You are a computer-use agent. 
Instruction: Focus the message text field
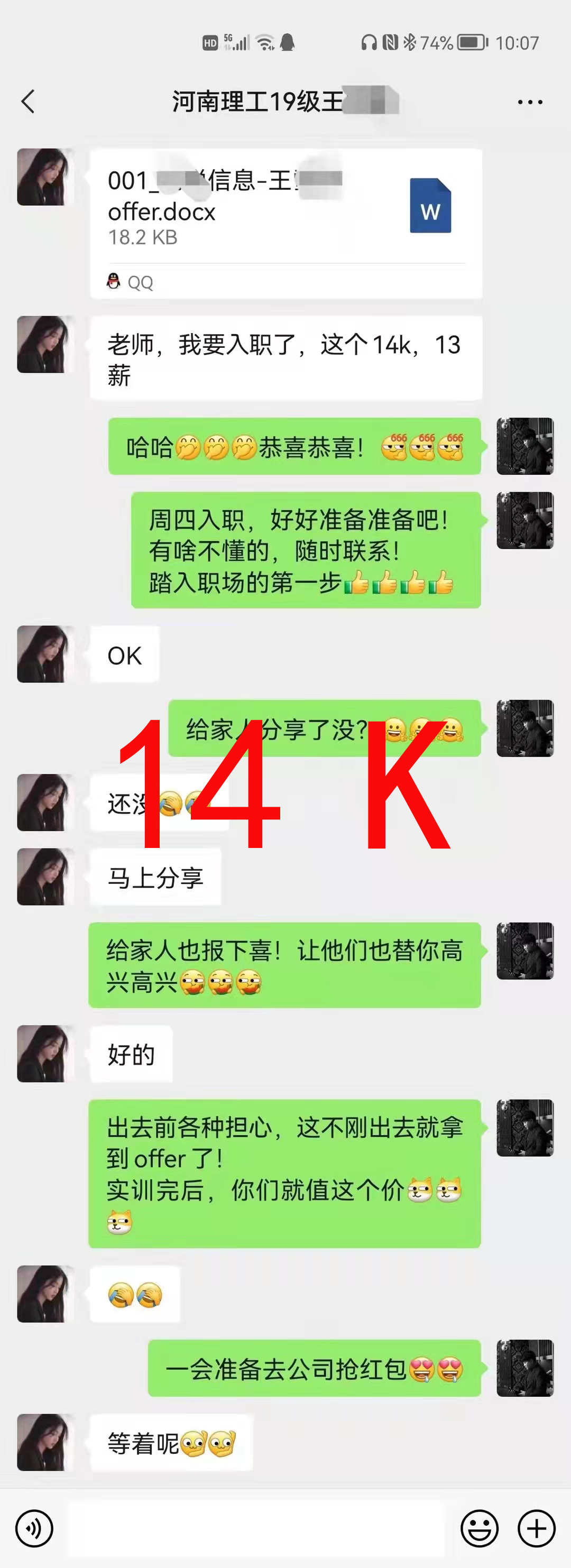256,1528
